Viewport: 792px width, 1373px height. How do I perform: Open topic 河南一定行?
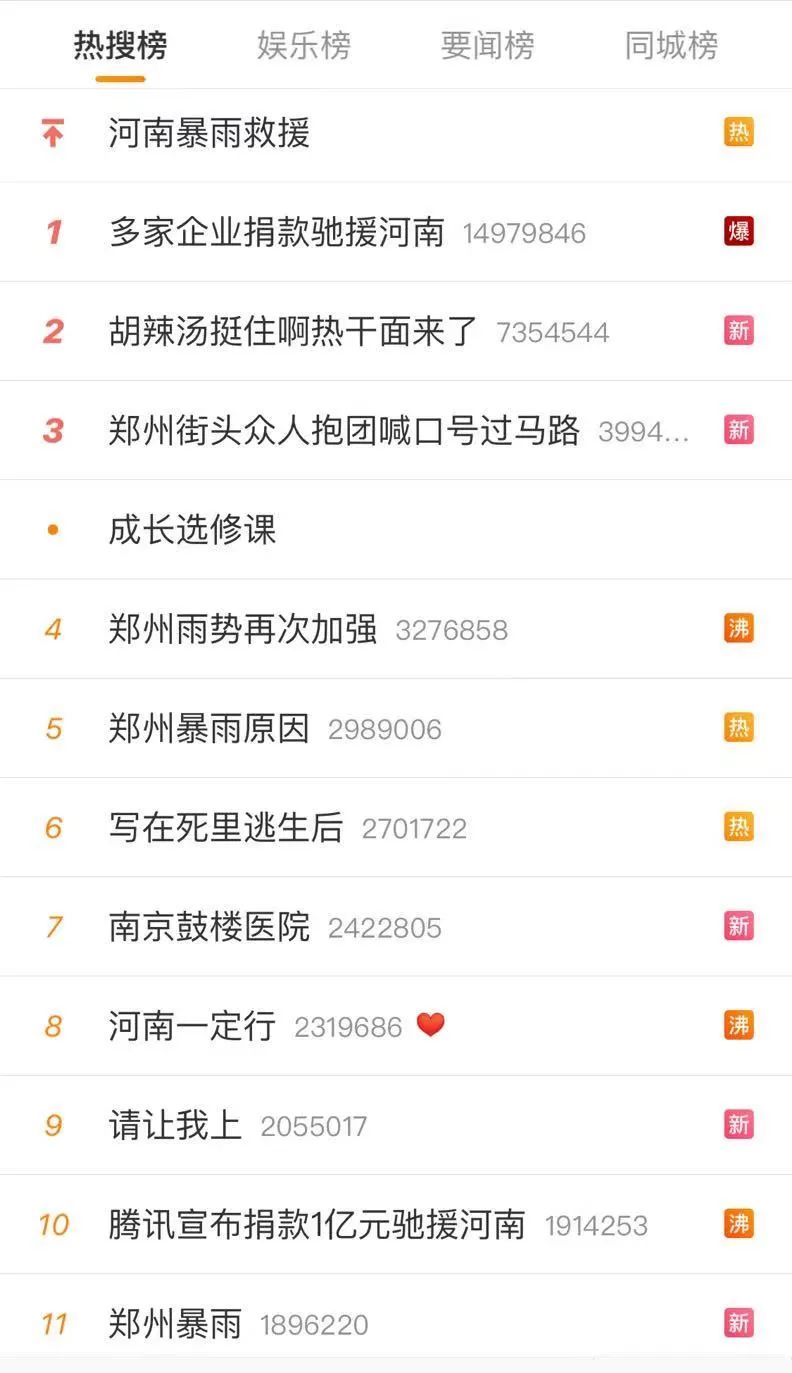click(192, 1026)
